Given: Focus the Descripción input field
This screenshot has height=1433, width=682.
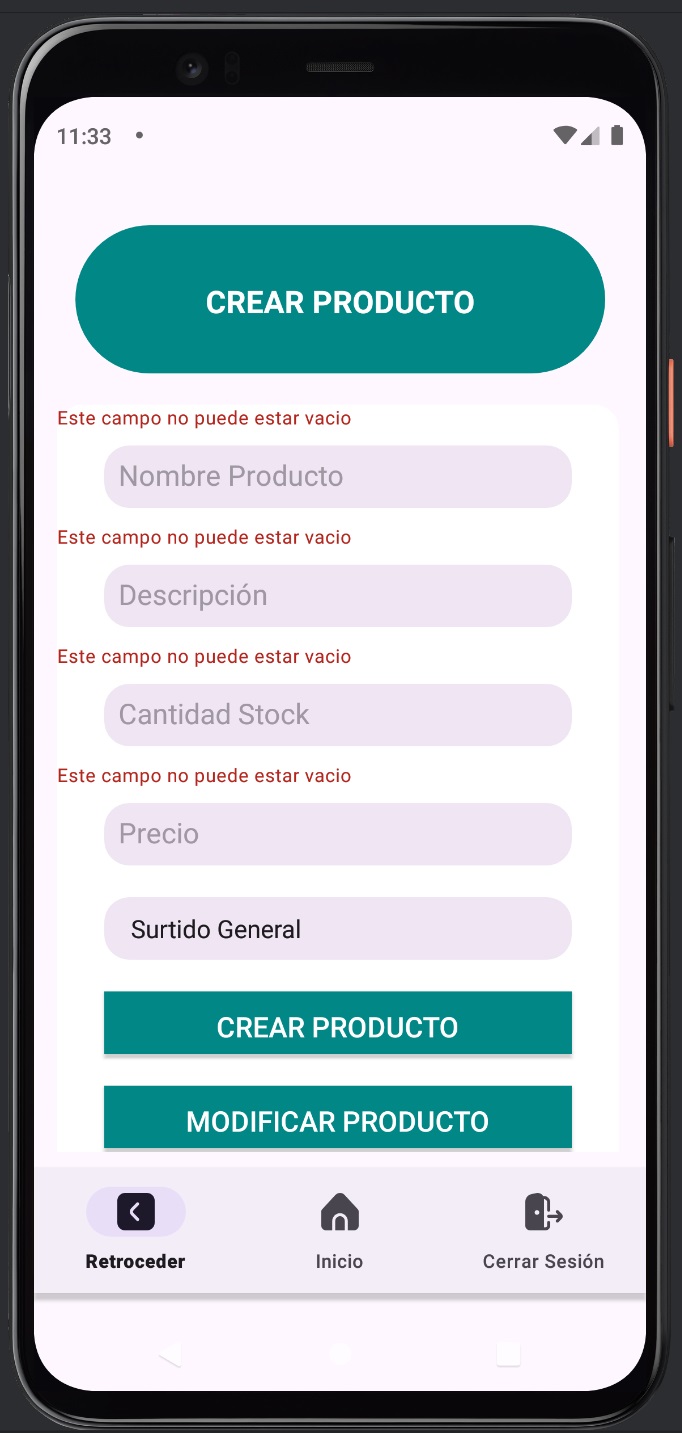Looking at the screenshot, I should pos(337,596).
